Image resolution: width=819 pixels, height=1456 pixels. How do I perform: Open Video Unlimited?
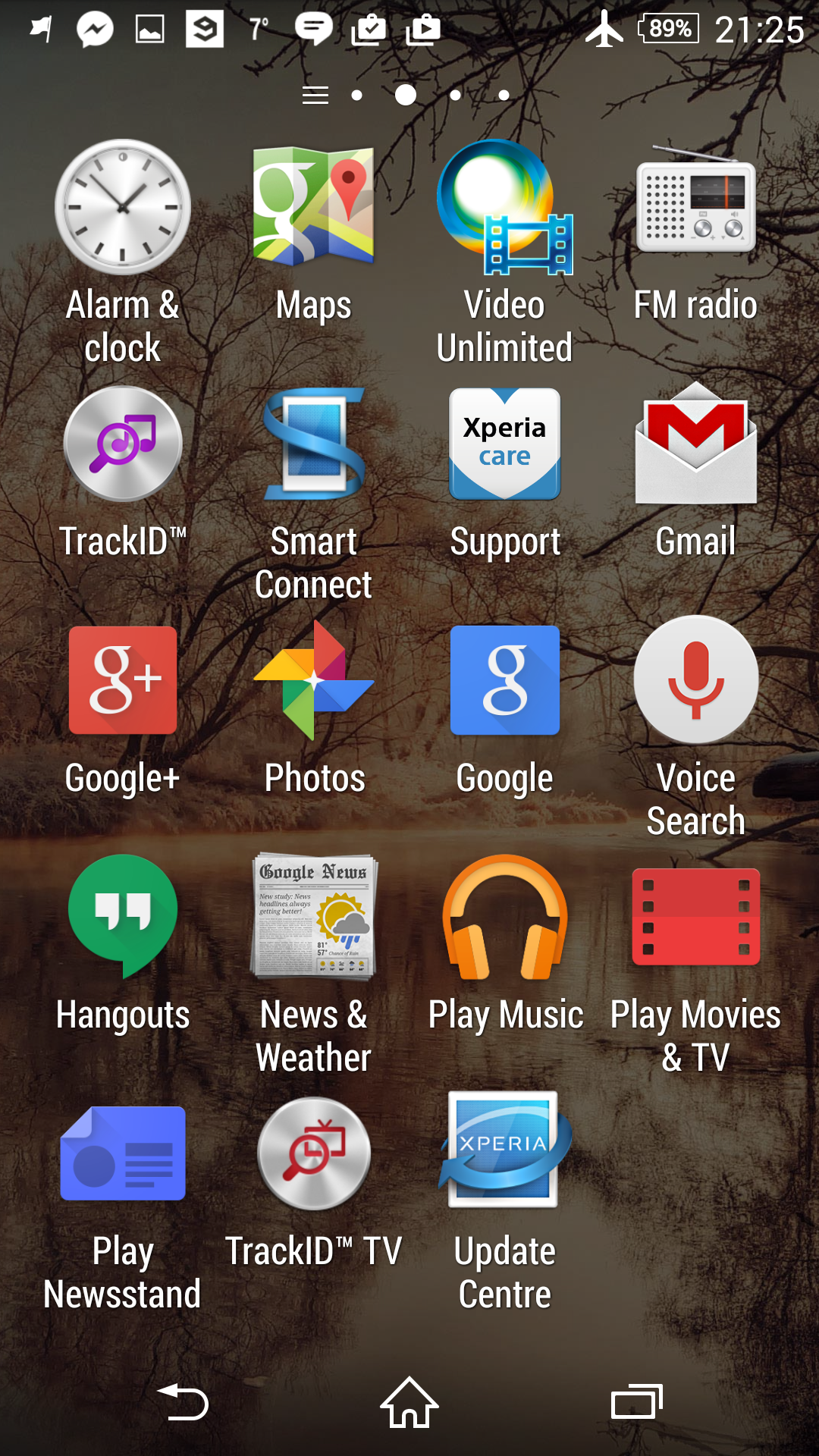[505, 207]
